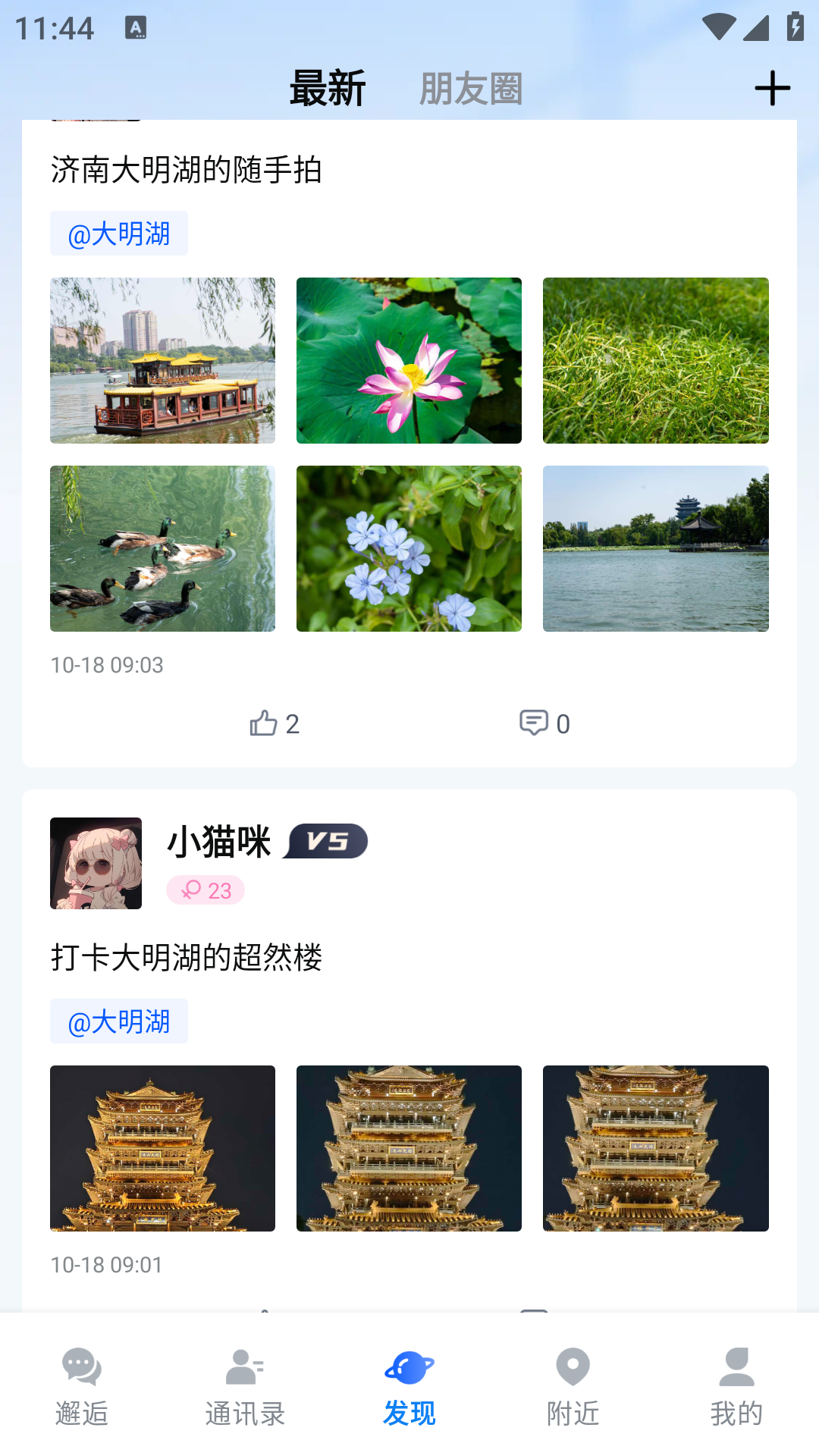This screenshot has width=819, height=1456.
Task: Switch to the 朋友圈 tab
Action: 471,89
